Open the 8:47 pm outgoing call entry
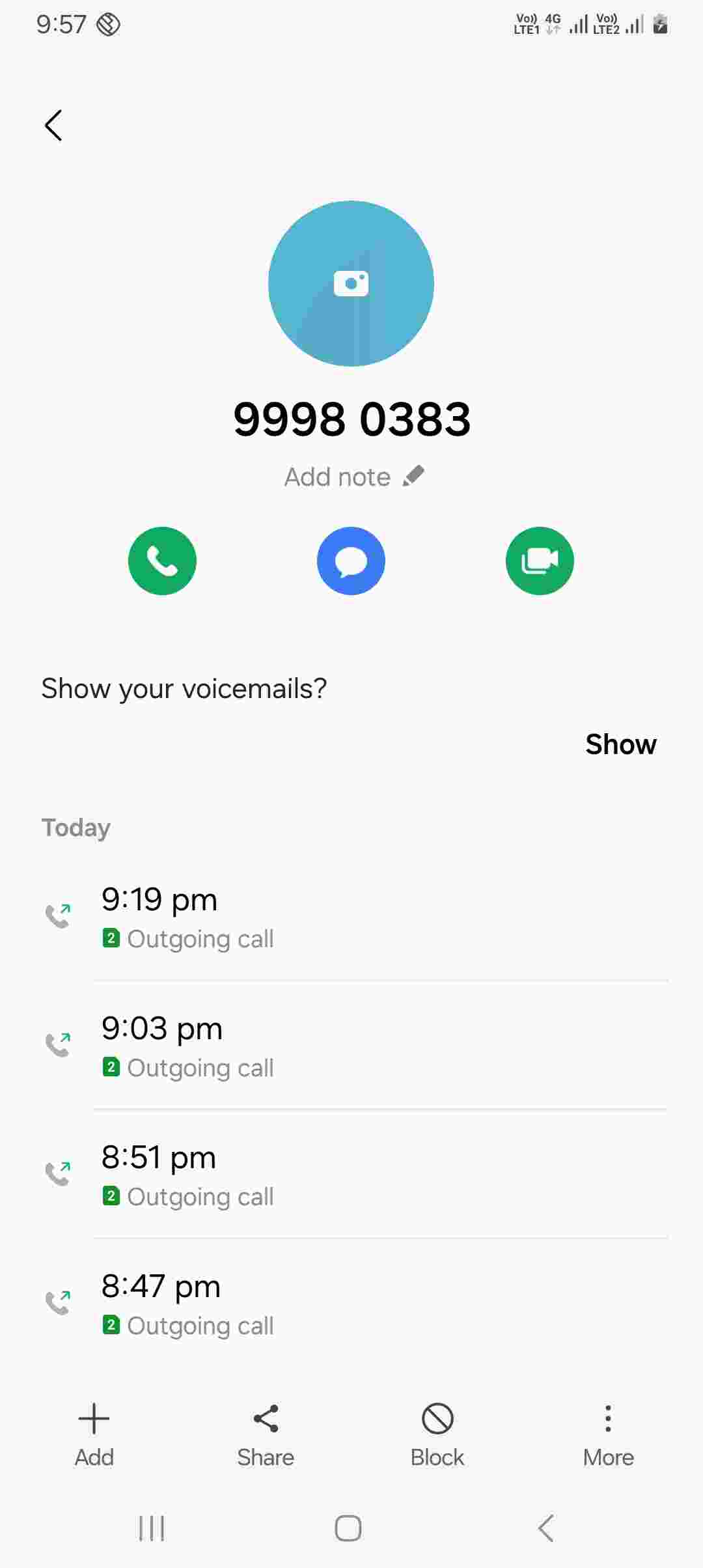703x1568 pixels. (x=351, y=1304)
